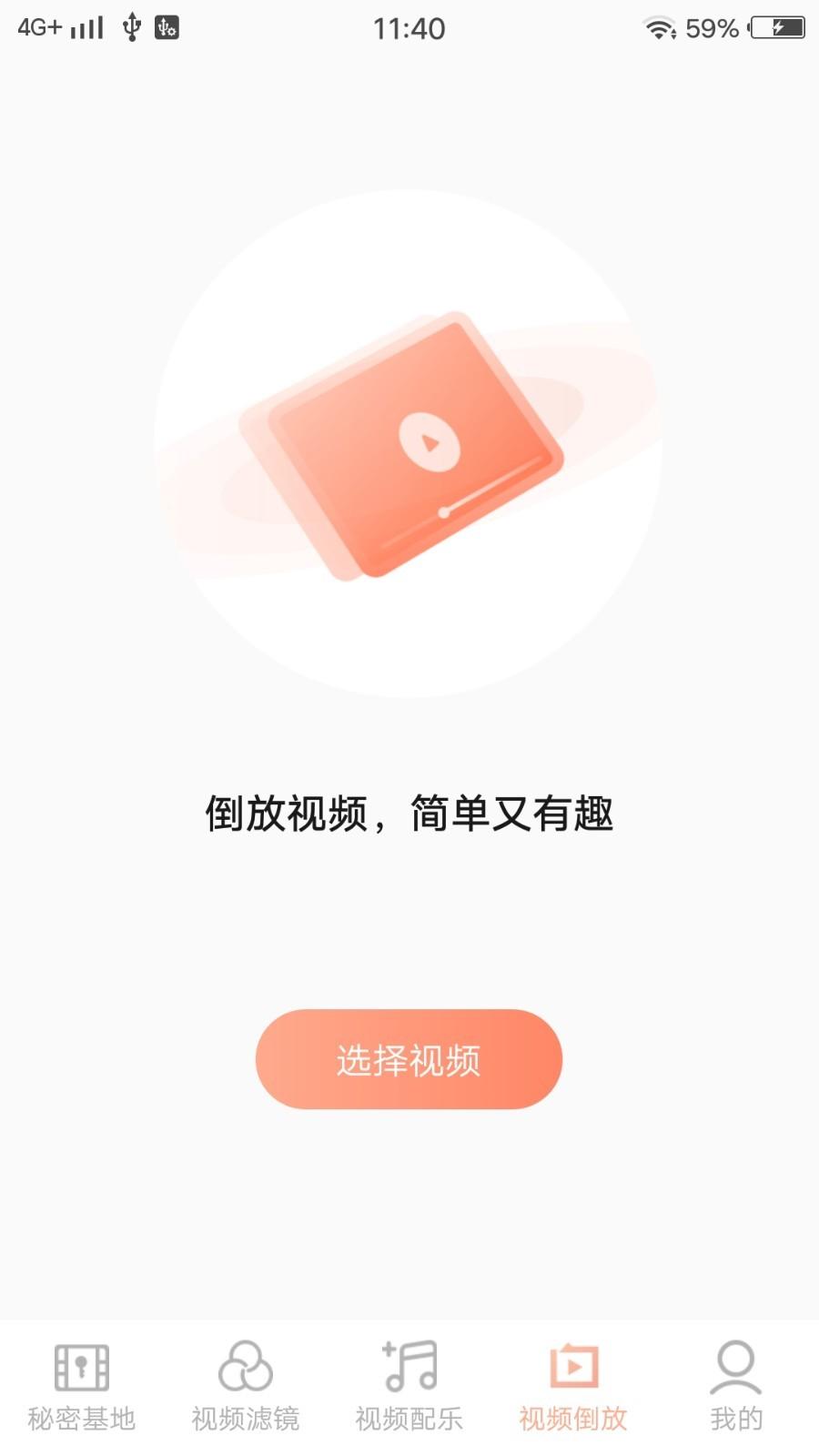Open the 视频配乐 tab
Viewport: 819px width, 1456px height.
410,1388
